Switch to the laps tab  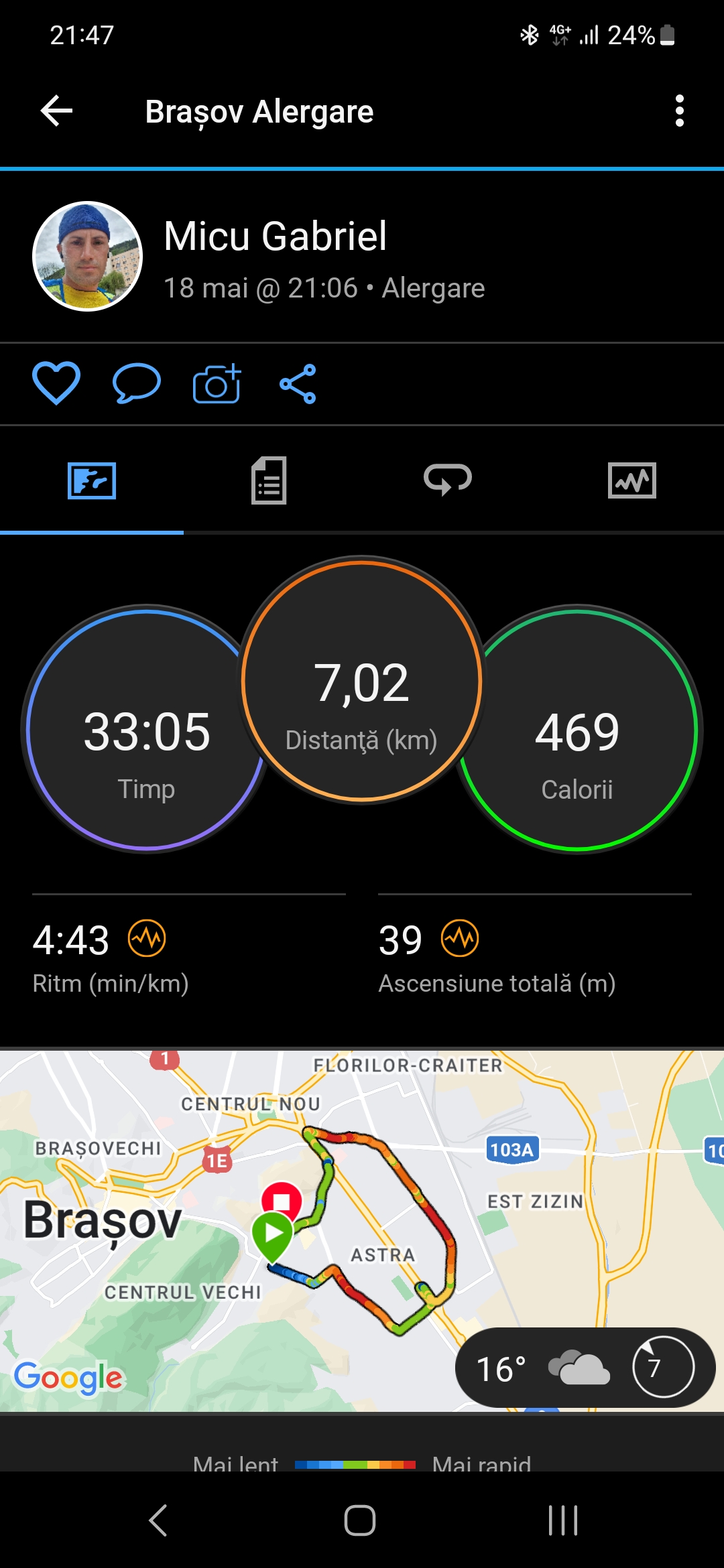click(448, 480)
